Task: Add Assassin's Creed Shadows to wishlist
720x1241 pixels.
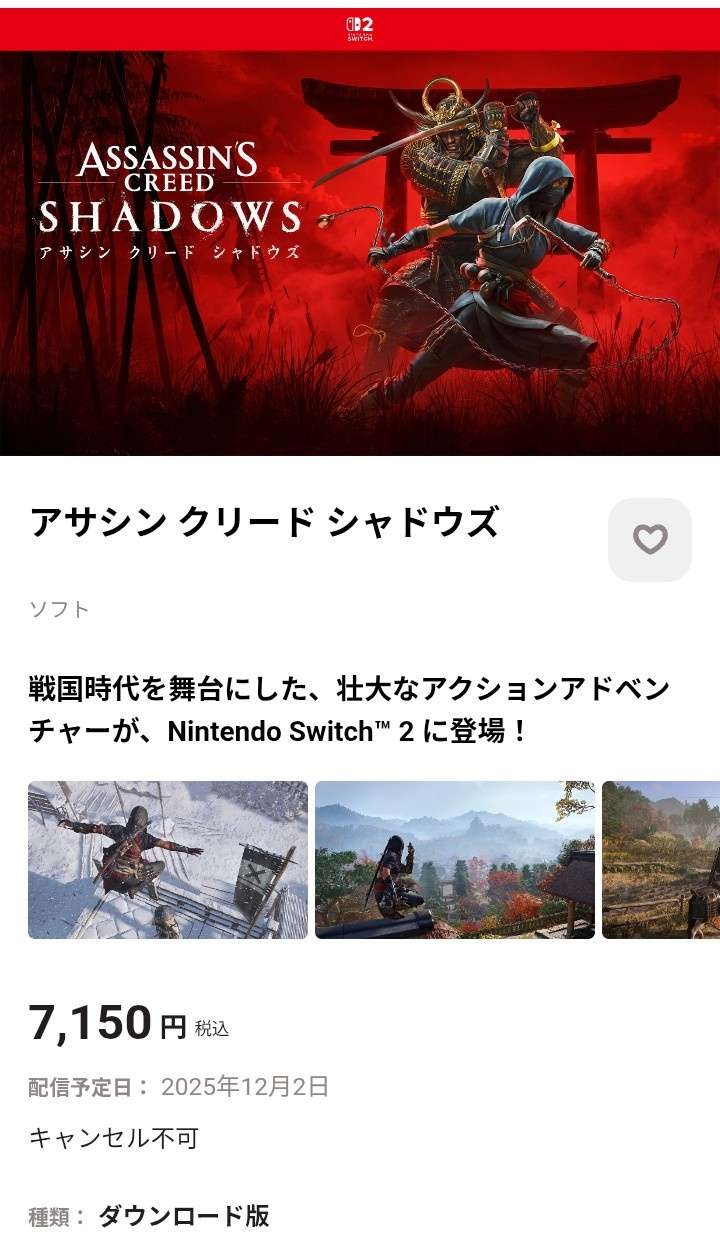Action: [x=649, y=540]
